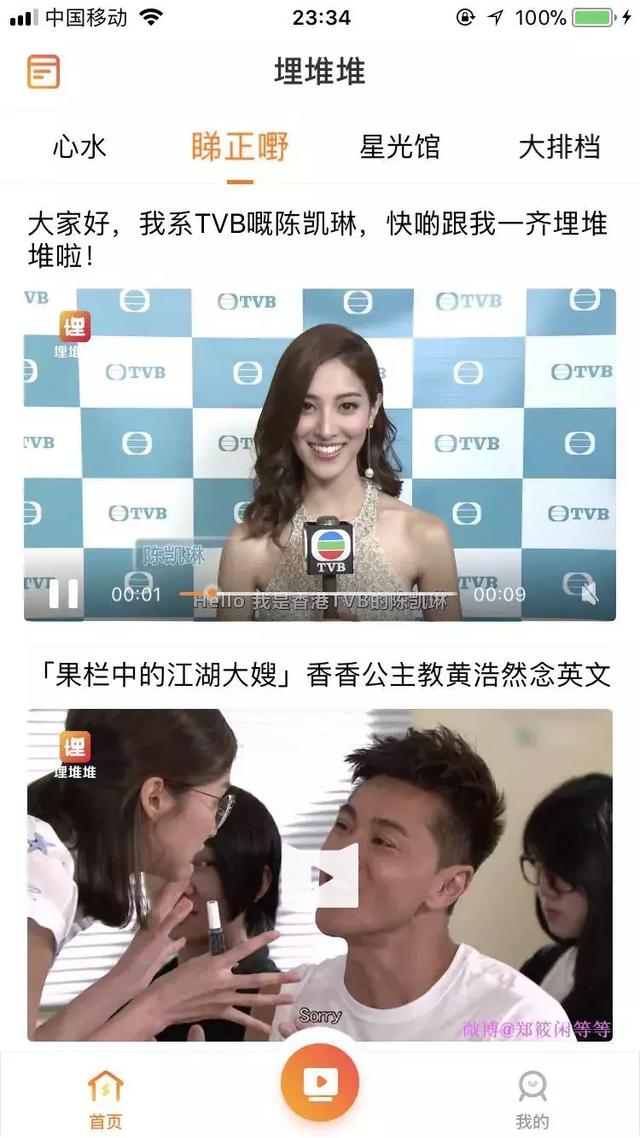Viewport: 640px width, 1138px height.
Task: Pause the 陈凯琳 video
Action: click(63, 594)
